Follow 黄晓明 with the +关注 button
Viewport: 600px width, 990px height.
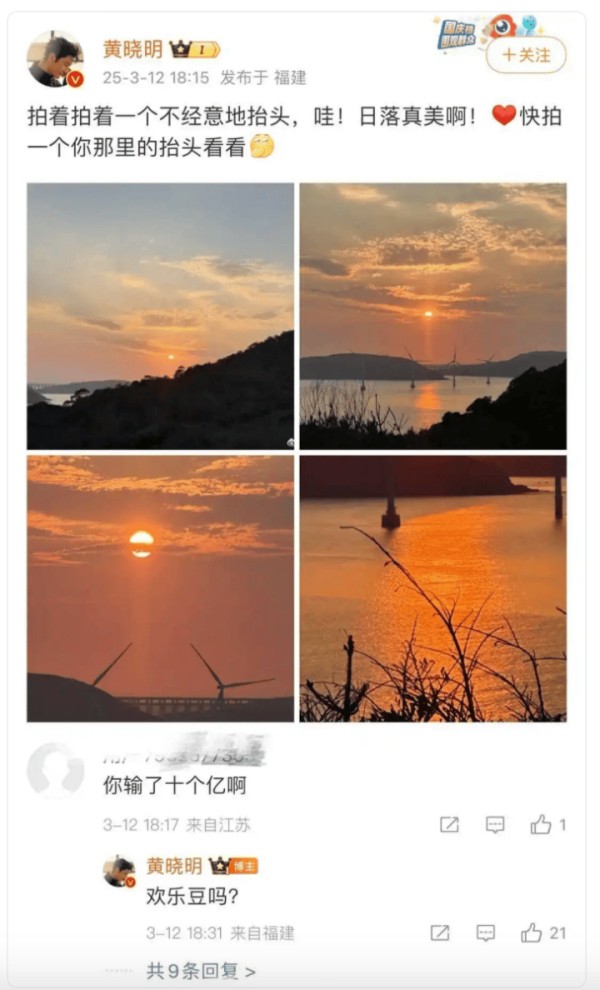pyautogui.click(x=525, y=56)
